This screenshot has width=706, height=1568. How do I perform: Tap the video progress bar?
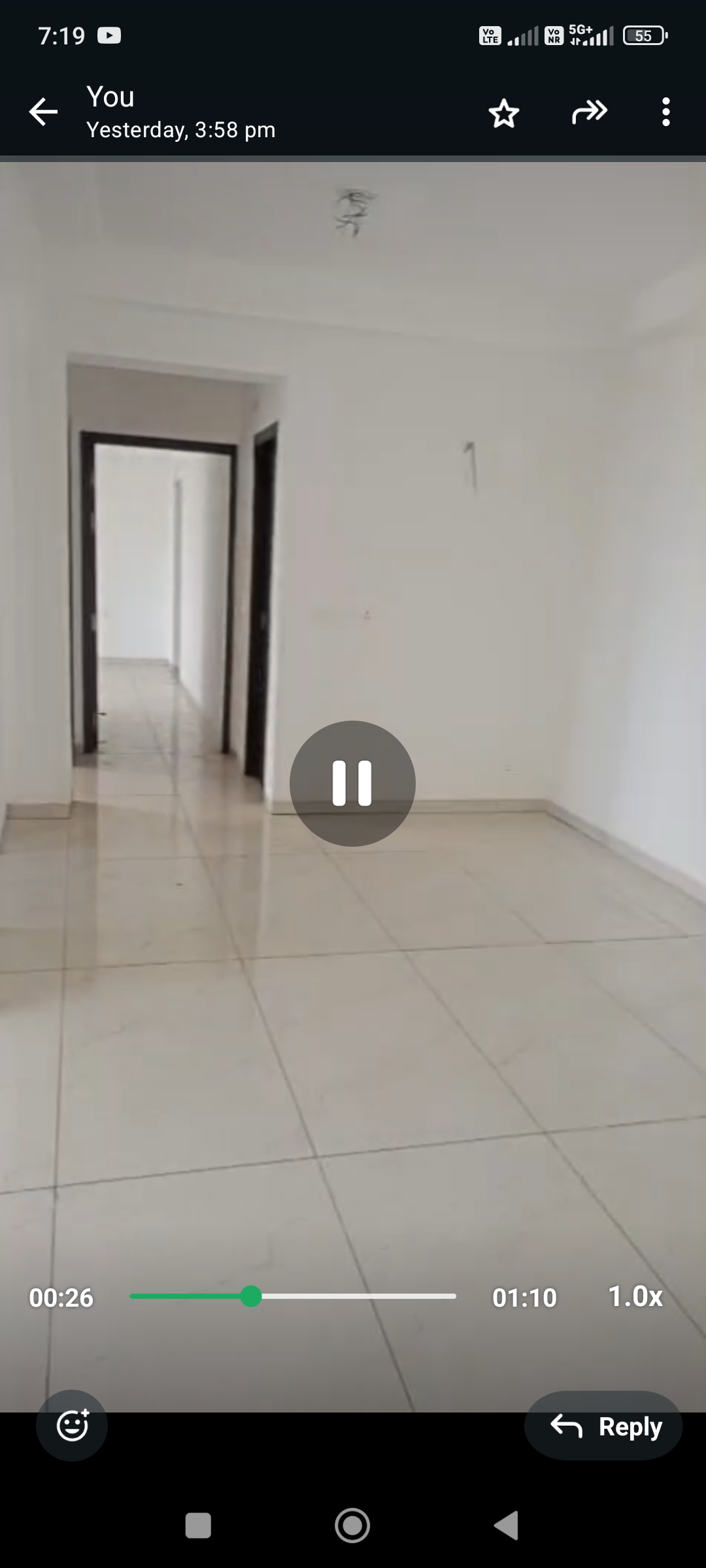click(293, 1296)
